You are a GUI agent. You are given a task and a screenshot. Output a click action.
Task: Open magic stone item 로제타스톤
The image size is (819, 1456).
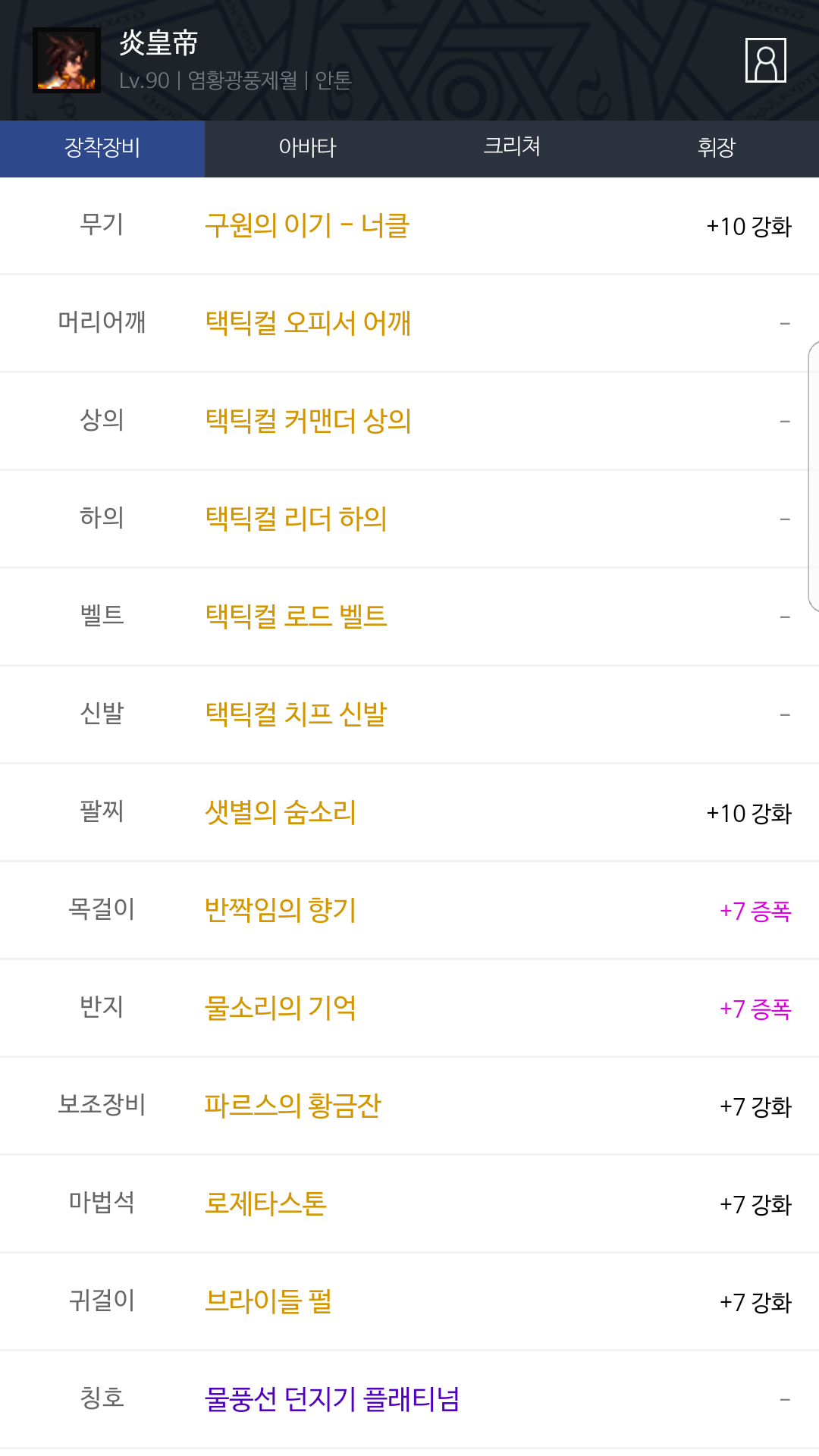point(265,1203)
